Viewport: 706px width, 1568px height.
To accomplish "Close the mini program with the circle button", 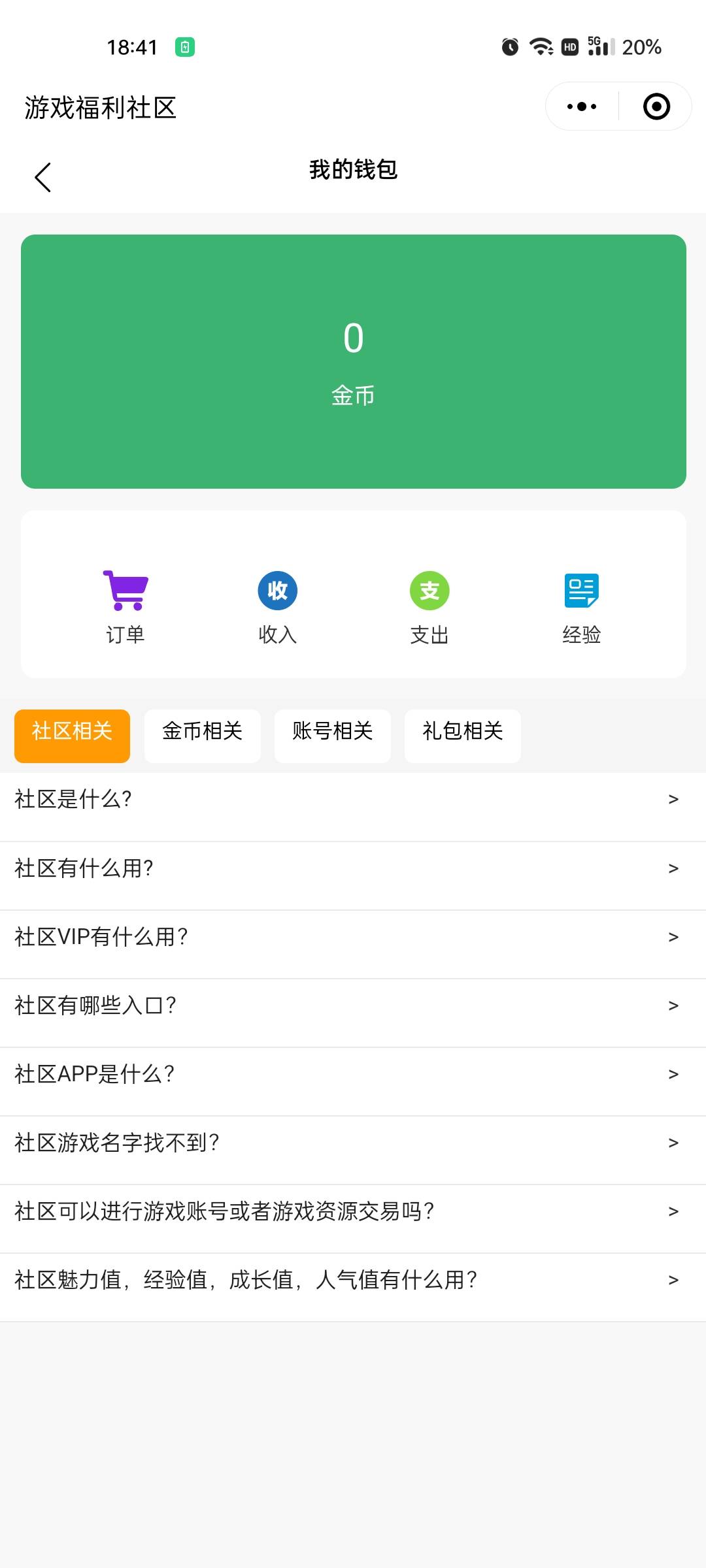I will [x=656, y=106].
